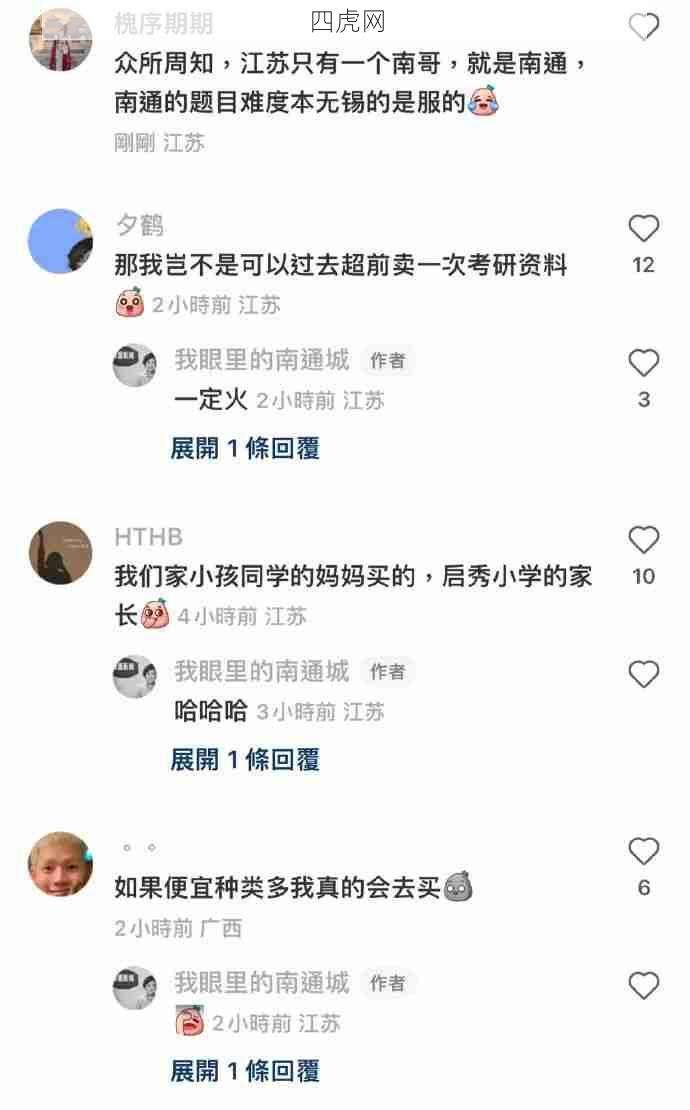Like the author's reply 哈哈哈
The width and height of the screenshot is (690, 1110).
644,675
